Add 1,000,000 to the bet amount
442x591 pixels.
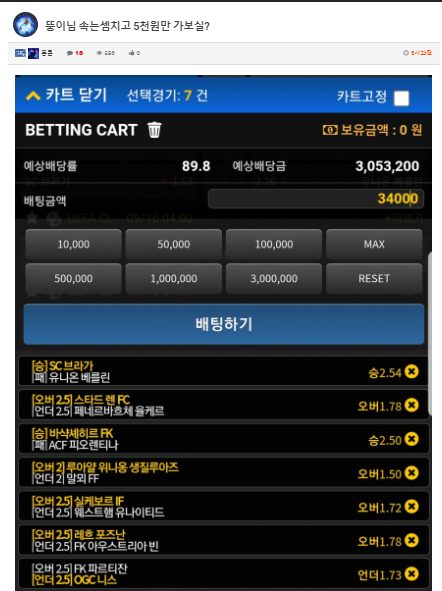click(174, 279)
